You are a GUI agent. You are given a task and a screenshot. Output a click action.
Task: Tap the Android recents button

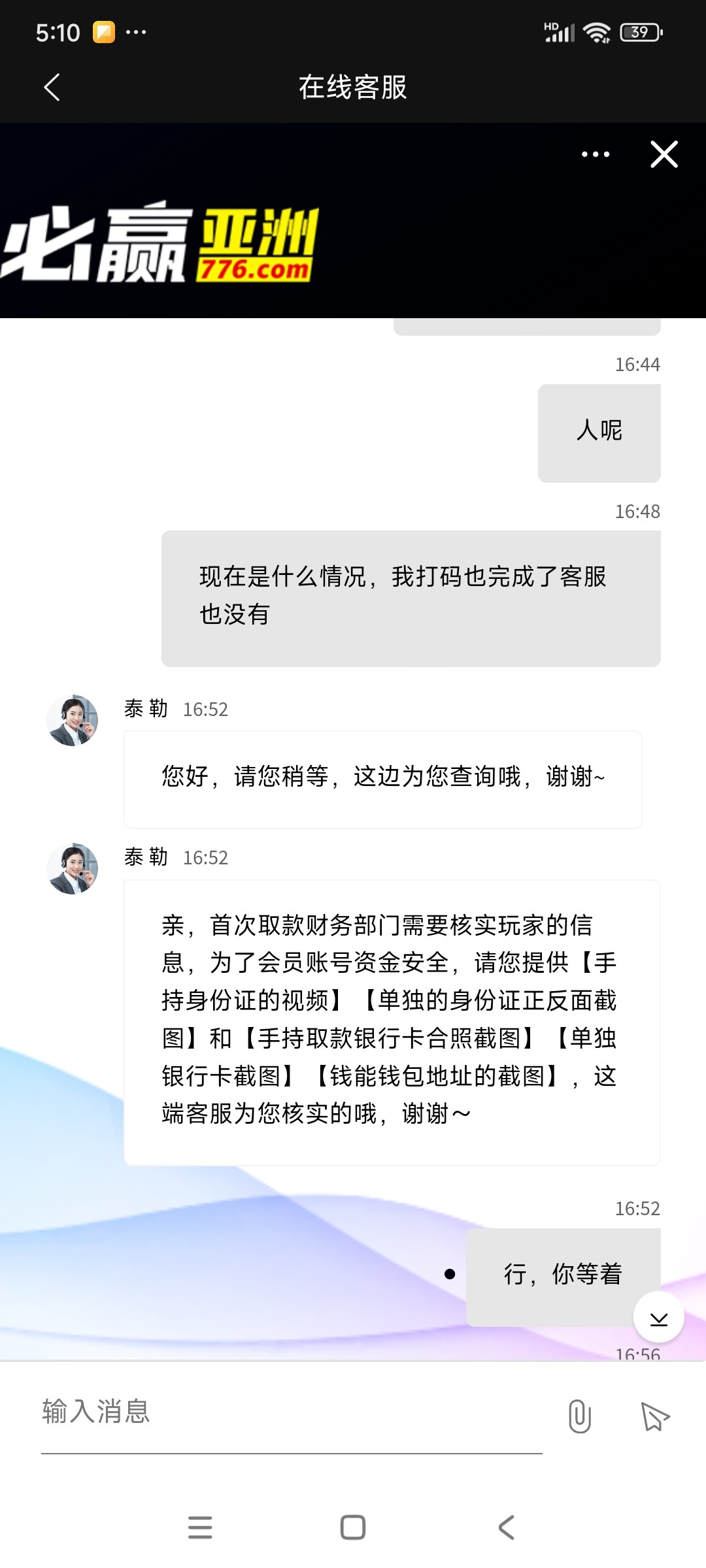(200, 1527)
